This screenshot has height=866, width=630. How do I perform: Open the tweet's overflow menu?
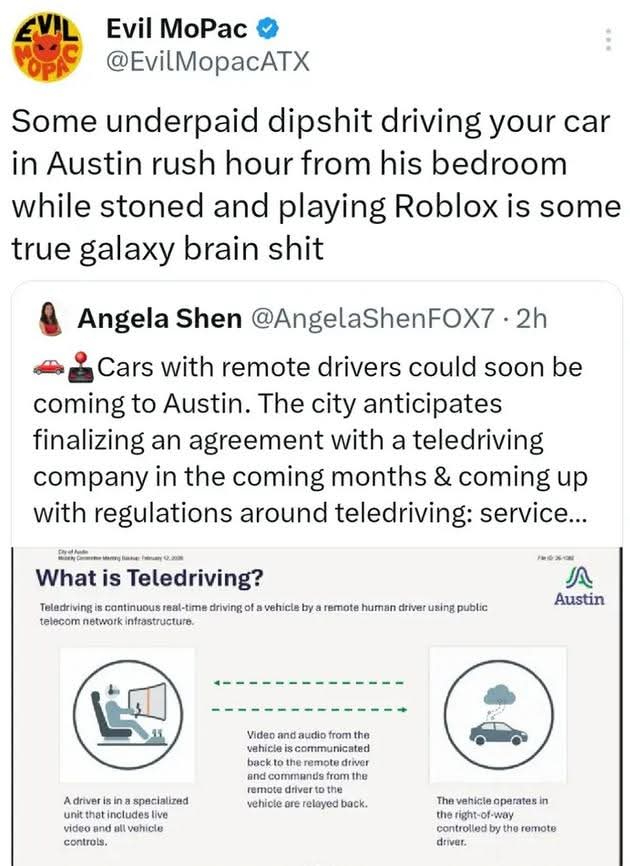[607, 40]
